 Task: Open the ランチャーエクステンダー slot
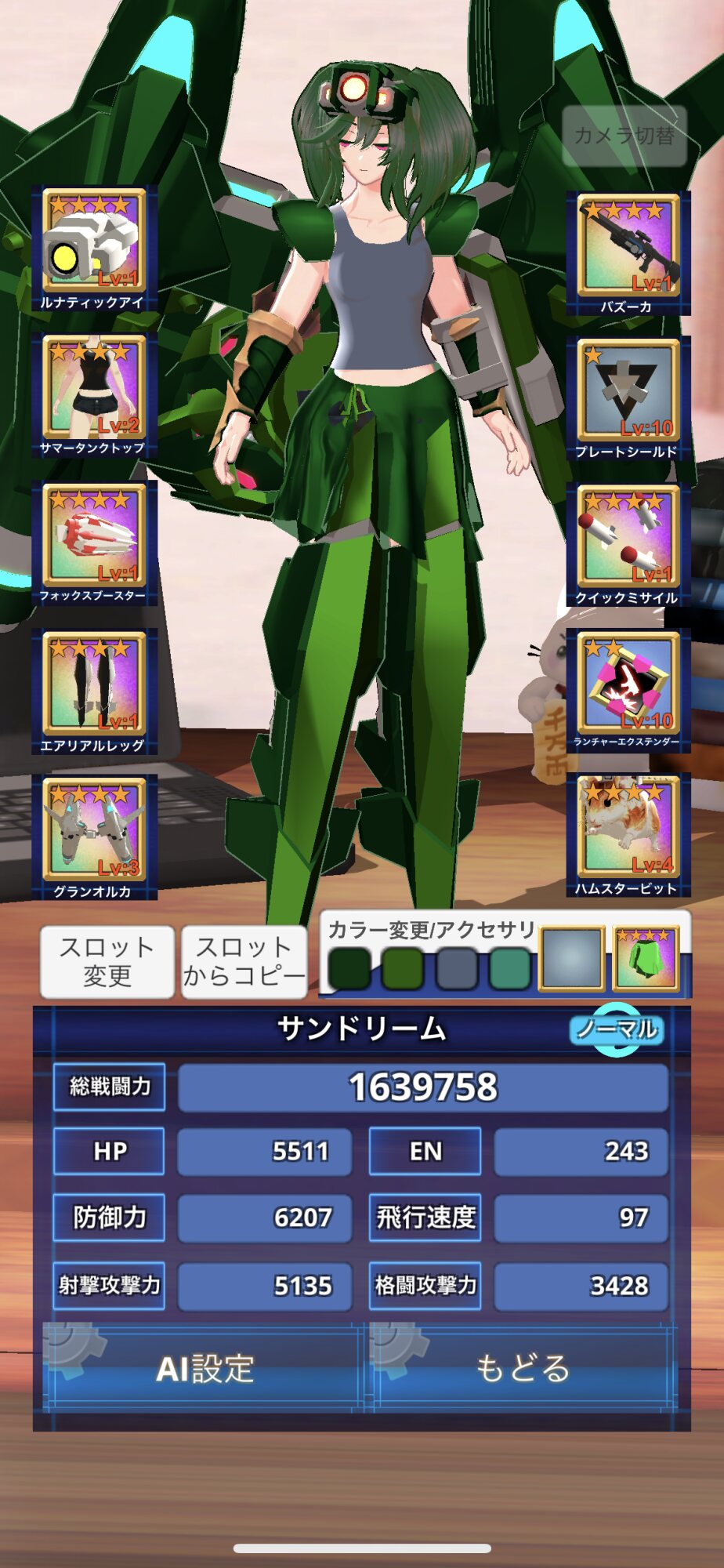coord(628,691)
